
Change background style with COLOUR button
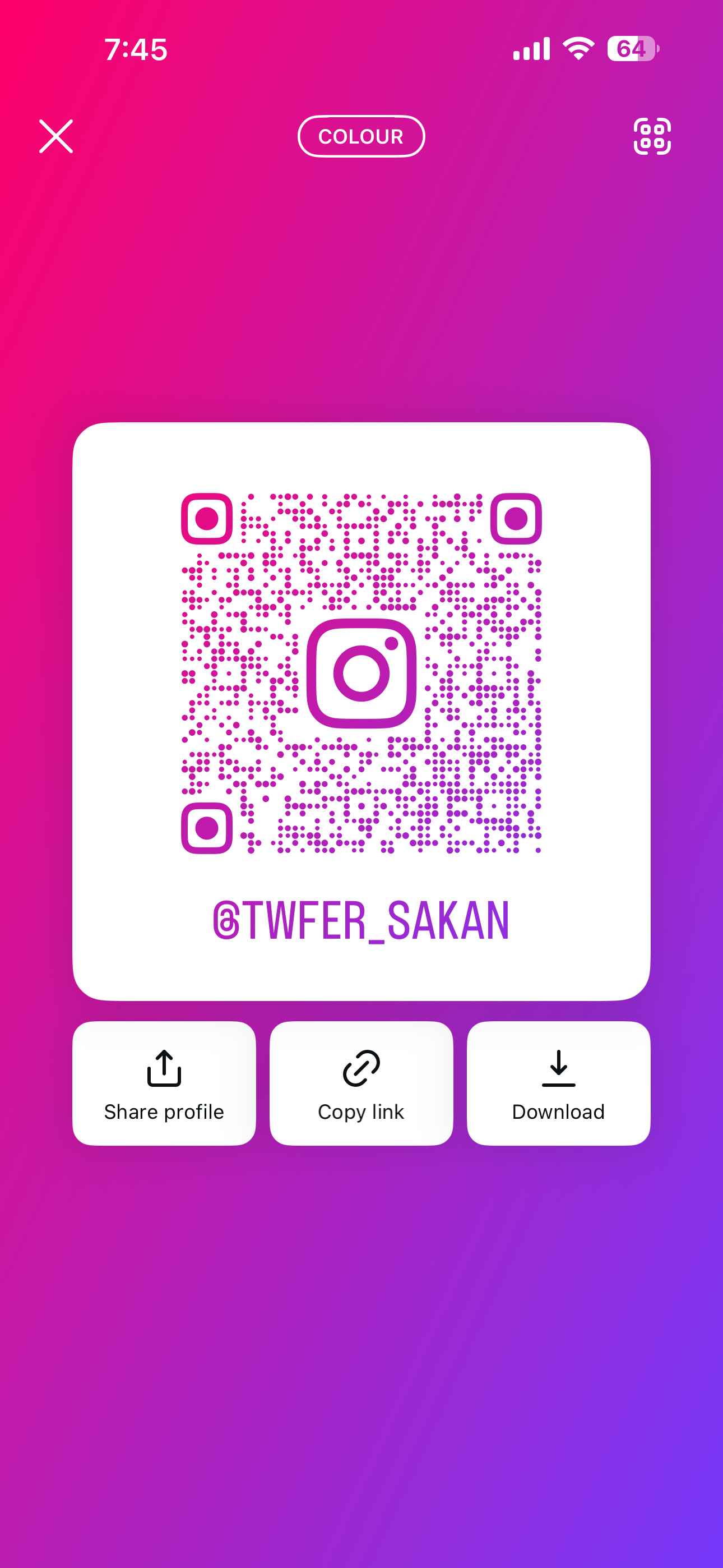pyautogui.click(x=361, y=136)
